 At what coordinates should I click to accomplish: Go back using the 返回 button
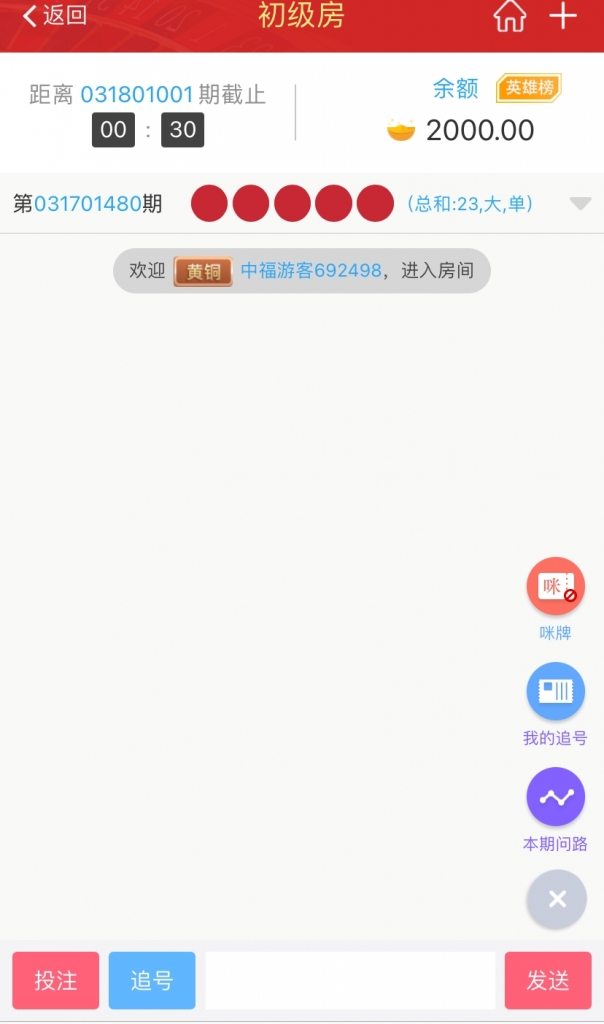[55, 16]
